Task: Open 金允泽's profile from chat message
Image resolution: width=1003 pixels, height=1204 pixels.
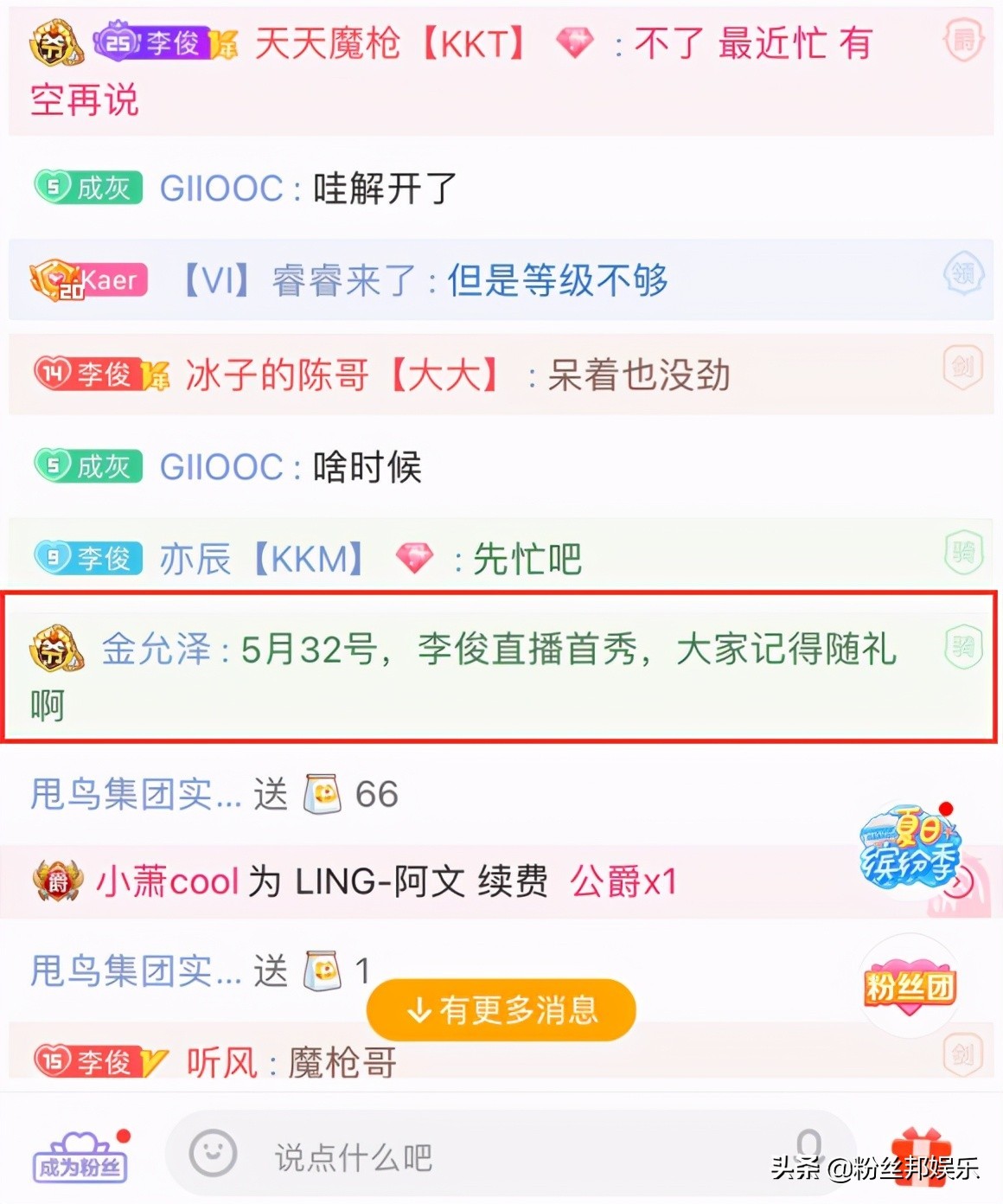Action: (x=156, y=649)
